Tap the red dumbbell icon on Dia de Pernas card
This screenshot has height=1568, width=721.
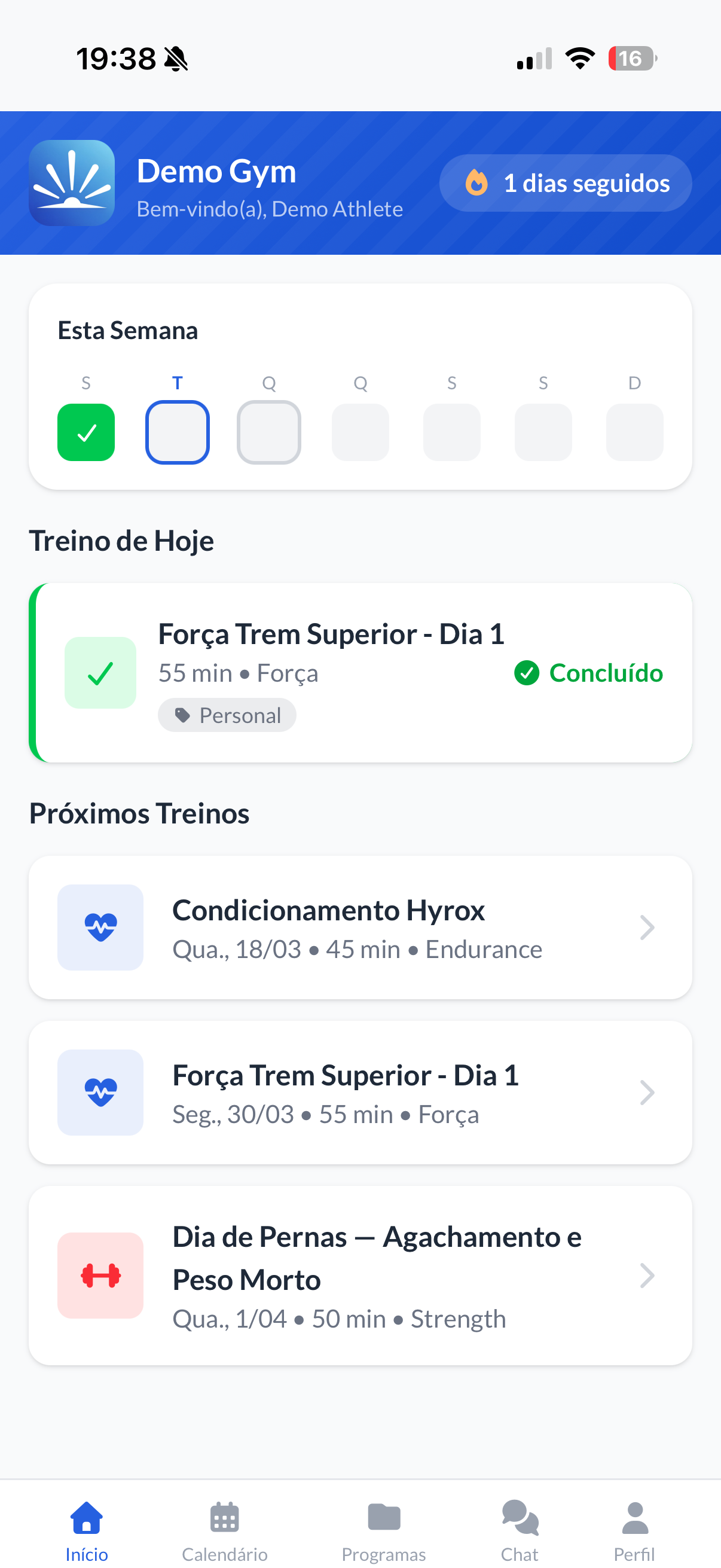[100, 1276]
